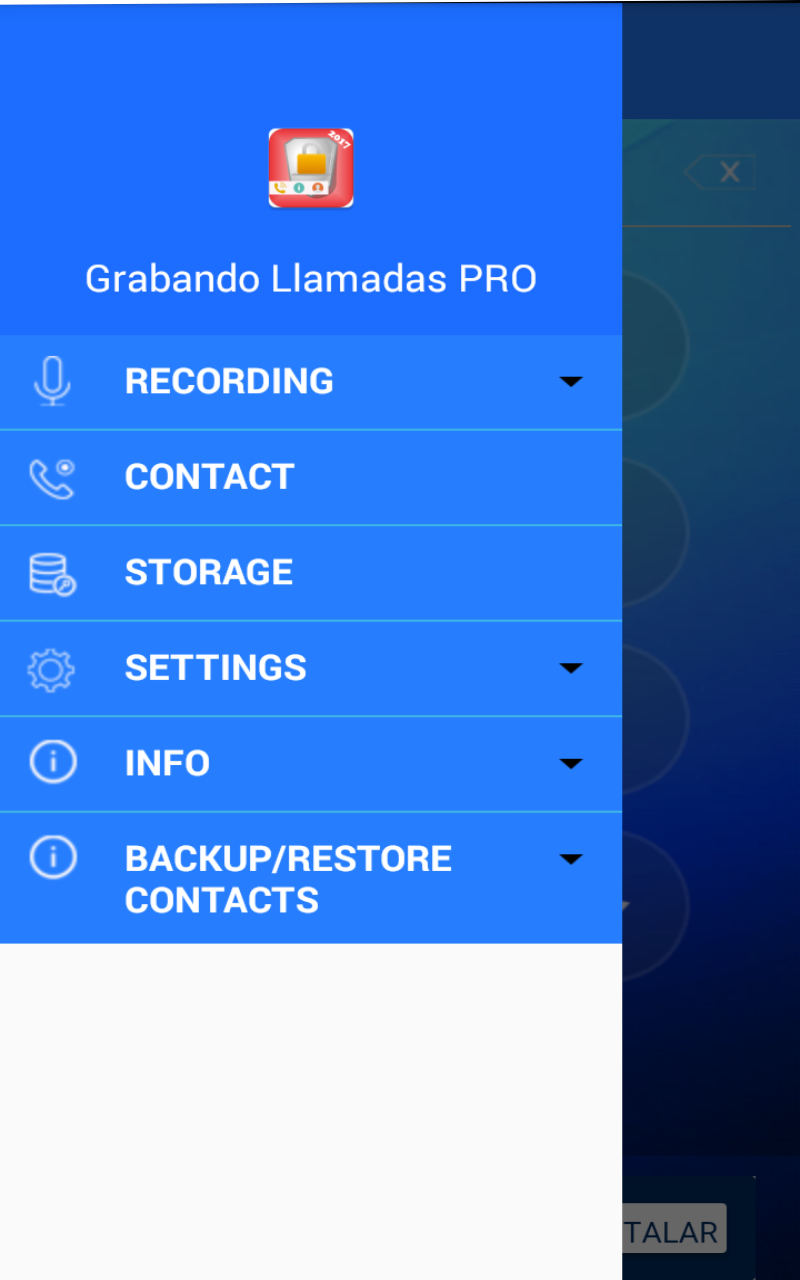This screenshot has height=1280, width=800.
Task: Open SETTINGS from the sidebar
Action: tap(215, 667)
